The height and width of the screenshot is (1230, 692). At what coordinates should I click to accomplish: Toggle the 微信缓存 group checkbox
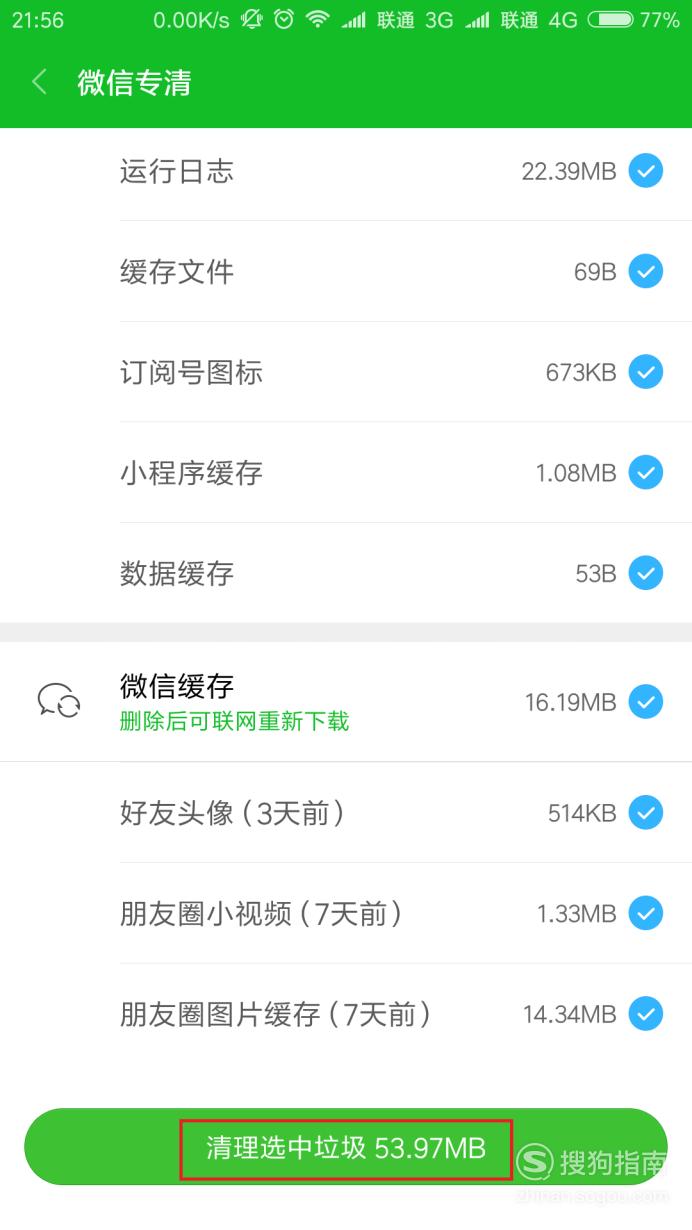tap(646, 702)
